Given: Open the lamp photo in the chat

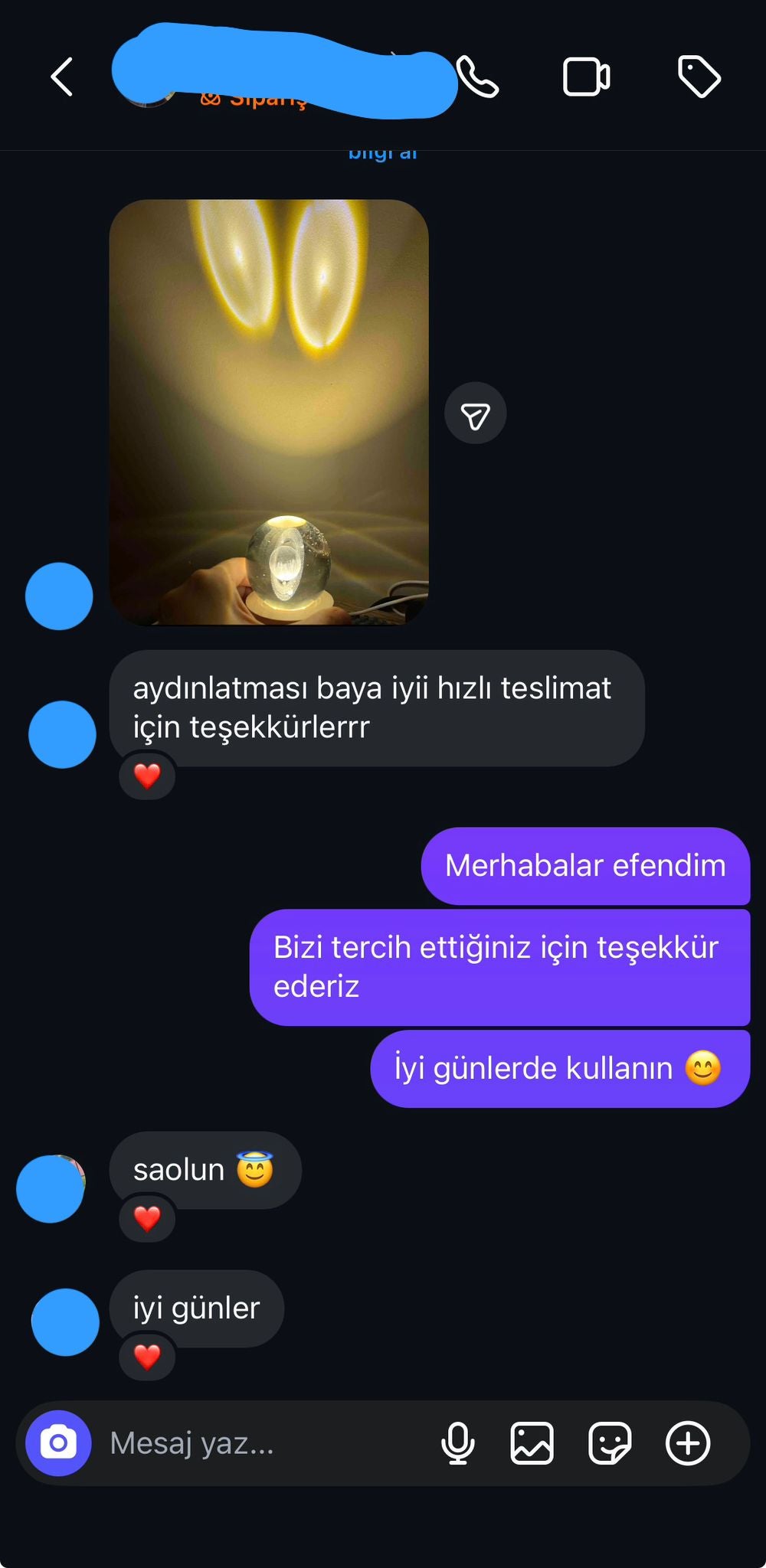Looking at the screenshot, I should click(x=269, y=412).
